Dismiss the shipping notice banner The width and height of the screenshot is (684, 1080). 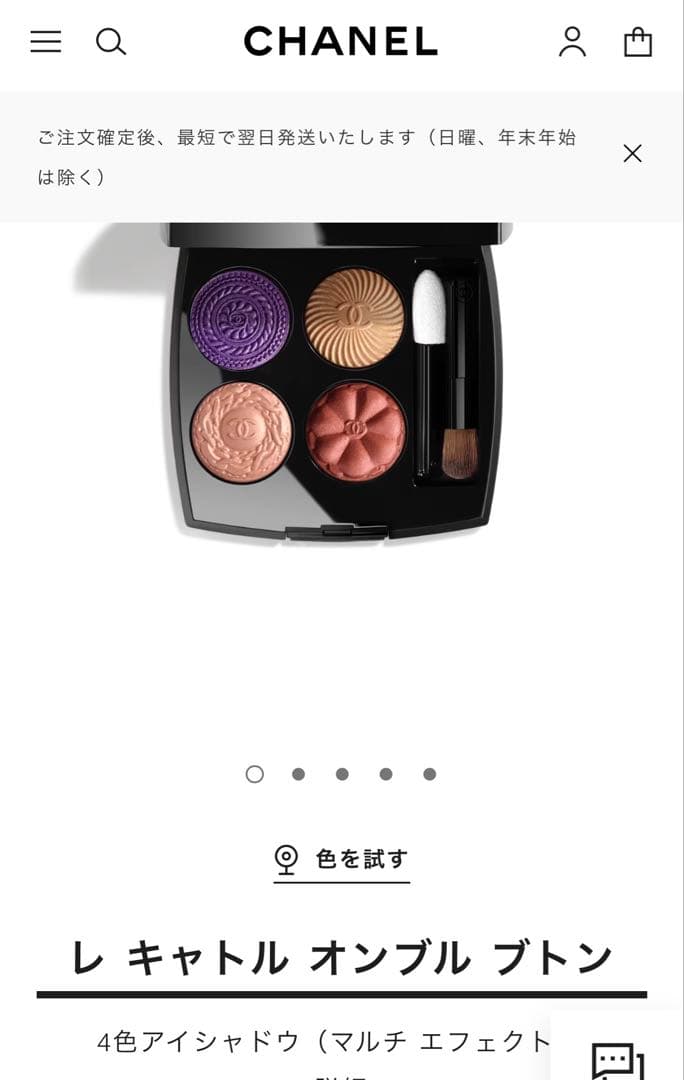coord(632,153)
